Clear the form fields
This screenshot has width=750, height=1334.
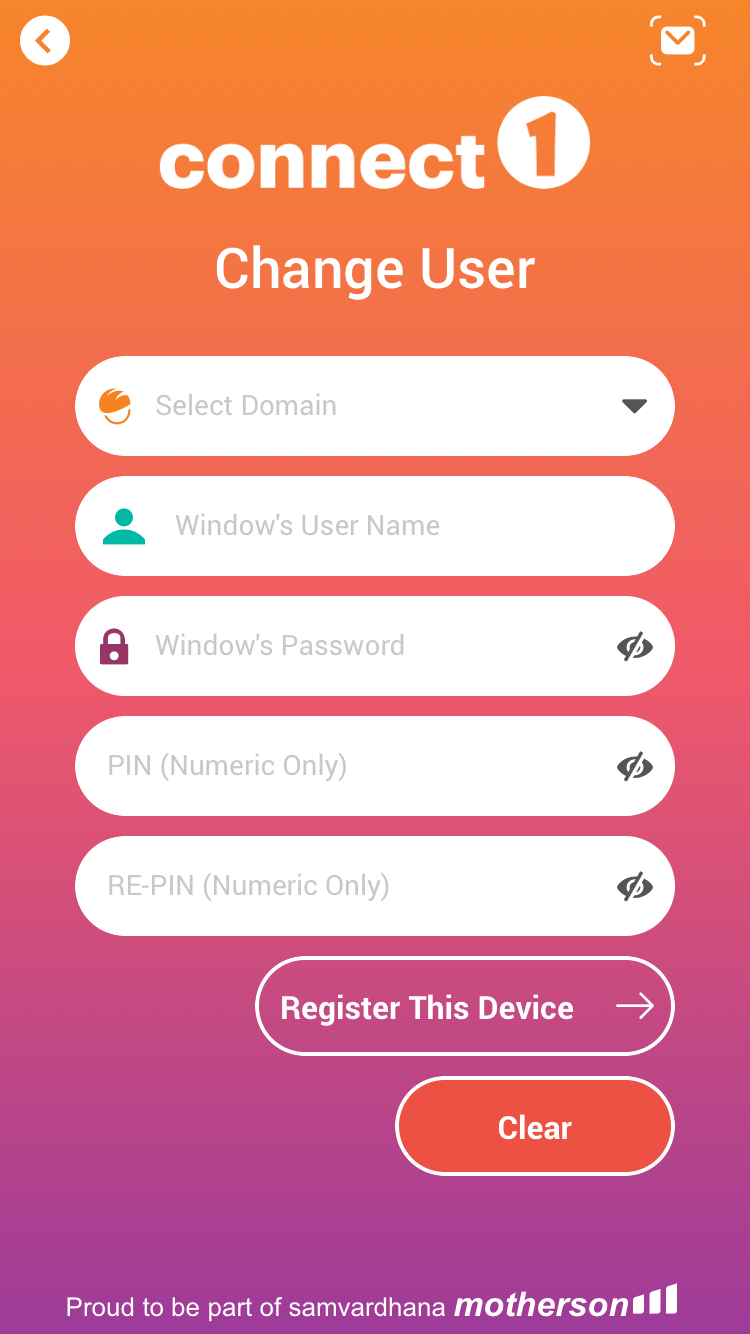[535, 1127]
